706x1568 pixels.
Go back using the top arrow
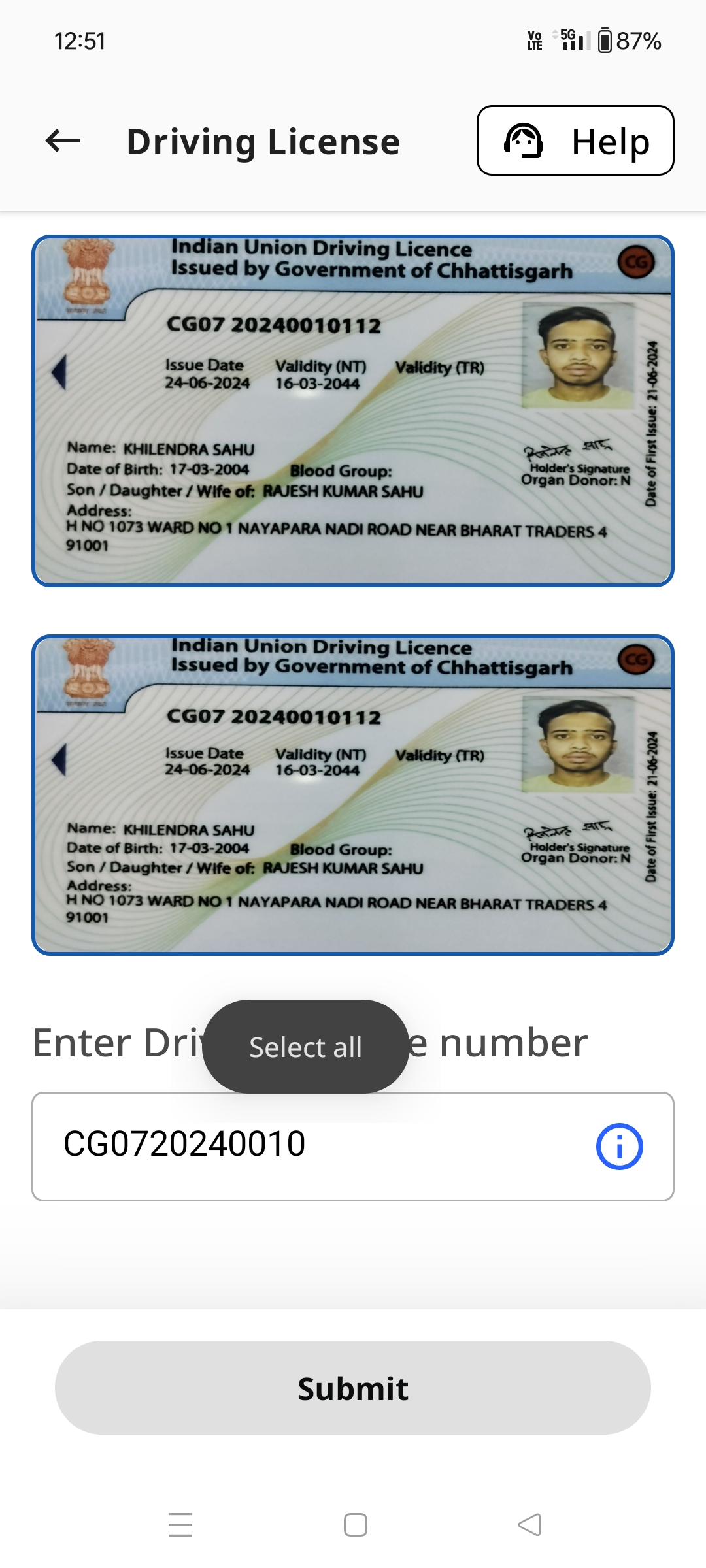63,140
